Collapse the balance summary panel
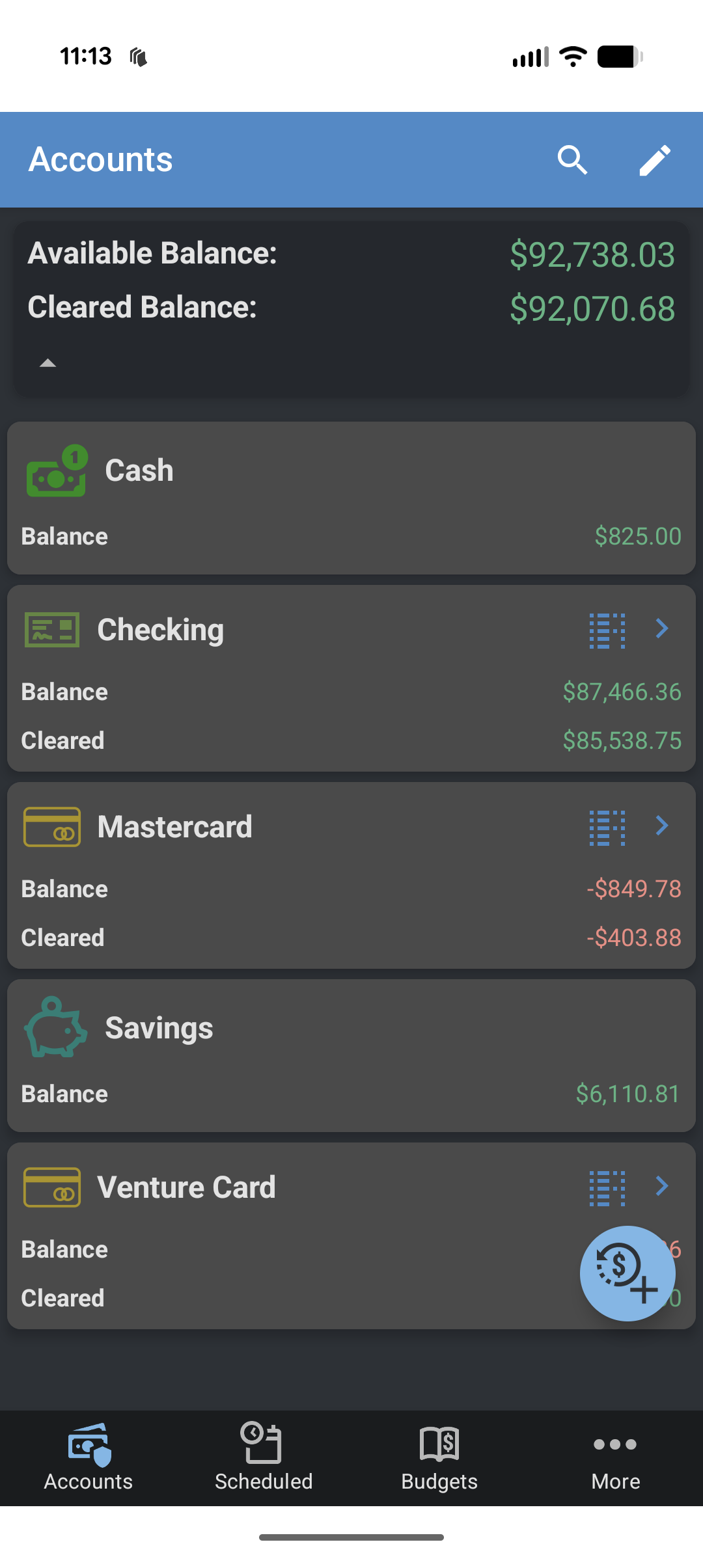Image resolution: width=703 pixels, height=1568 pixels. pos(48,363)
